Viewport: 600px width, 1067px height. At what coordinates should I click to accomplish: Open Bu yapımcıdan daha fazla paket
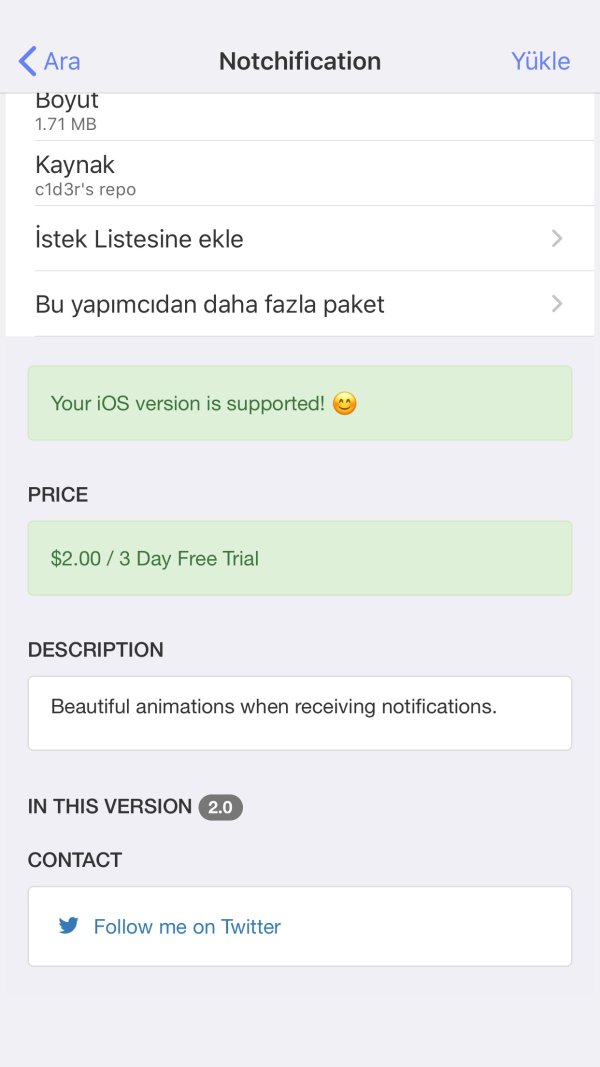click(300, 304)
